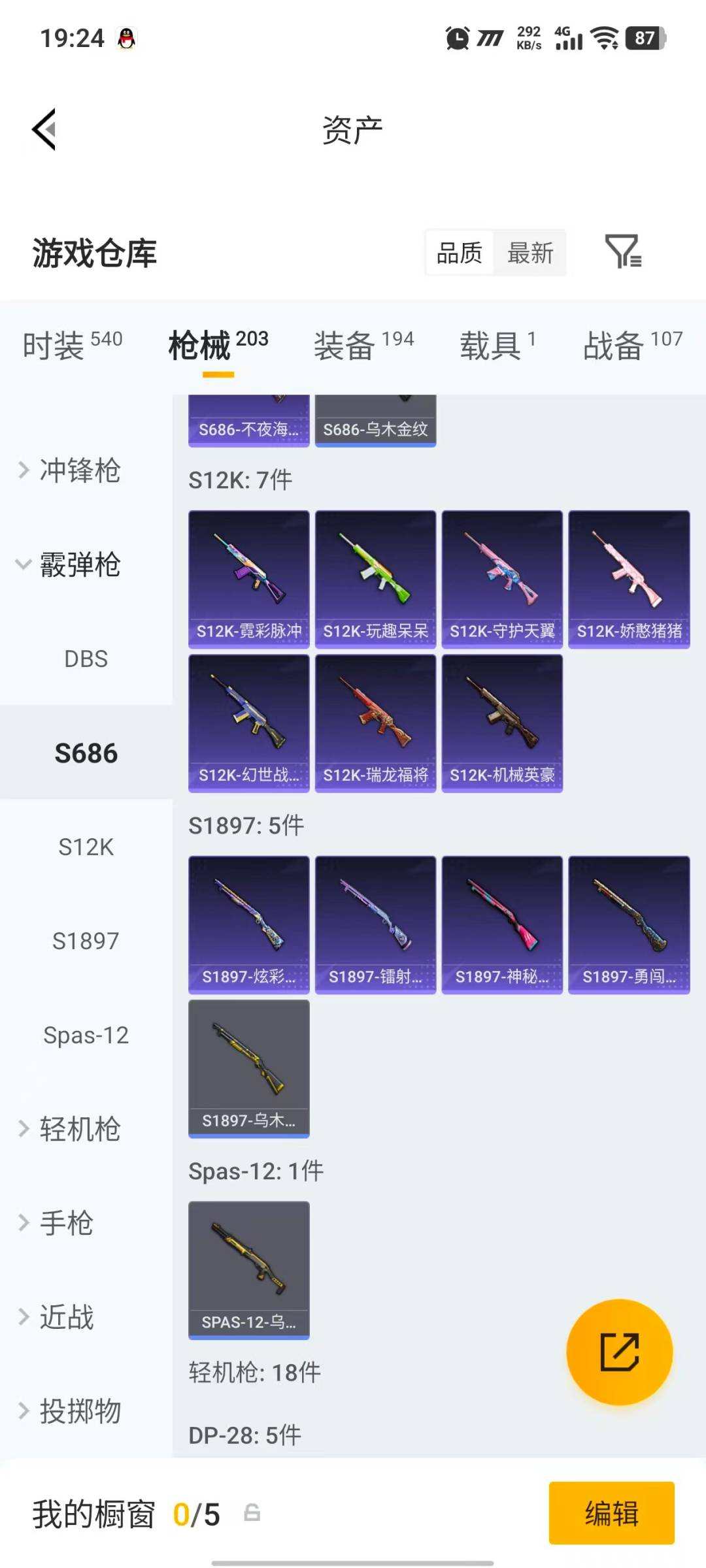
Task: Open the filter icon next to 最新
Action: 622,252
